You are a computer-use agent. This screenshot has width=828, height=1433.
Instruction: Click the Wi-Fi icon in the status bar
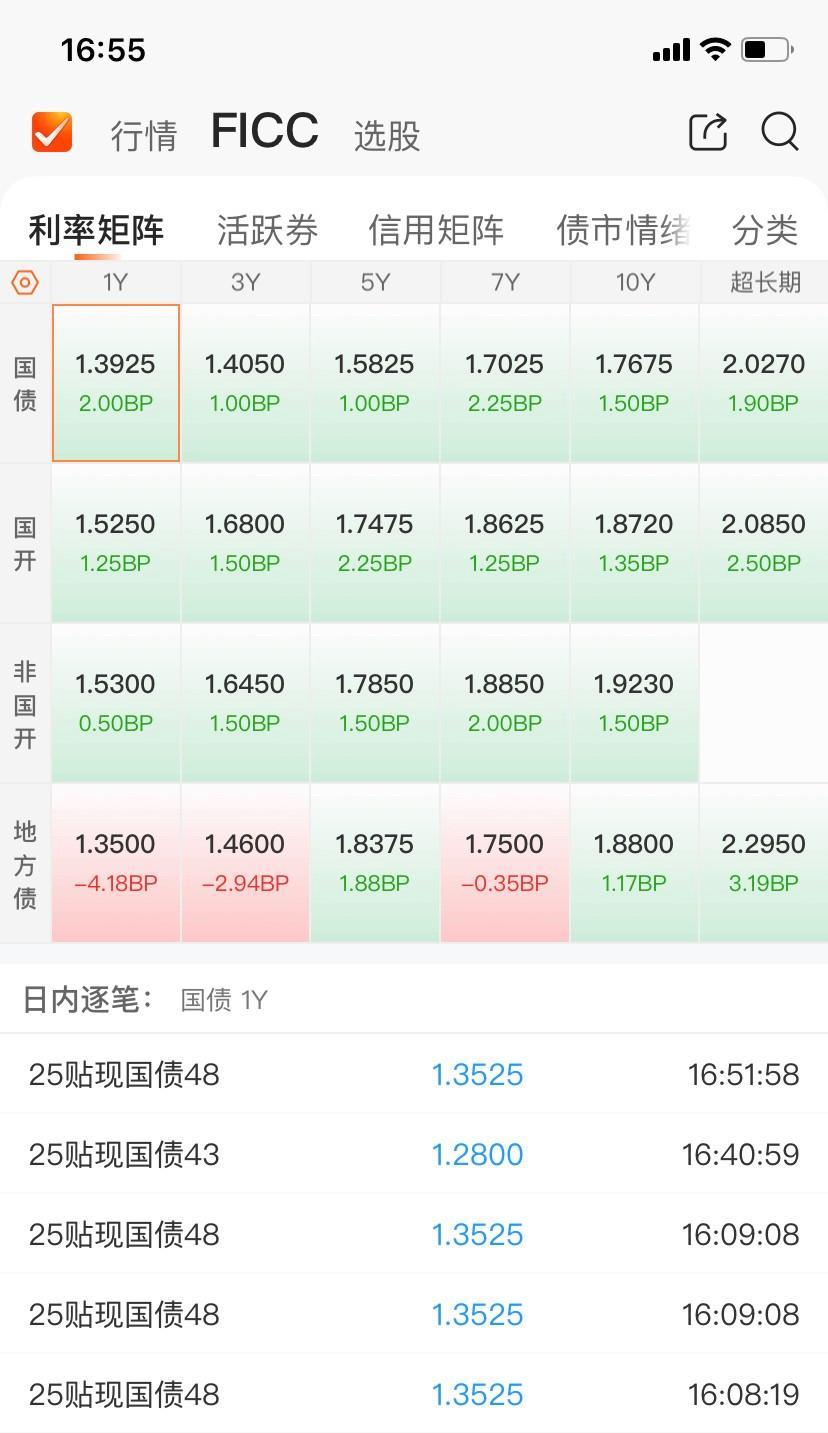click(x=714, y=48)
